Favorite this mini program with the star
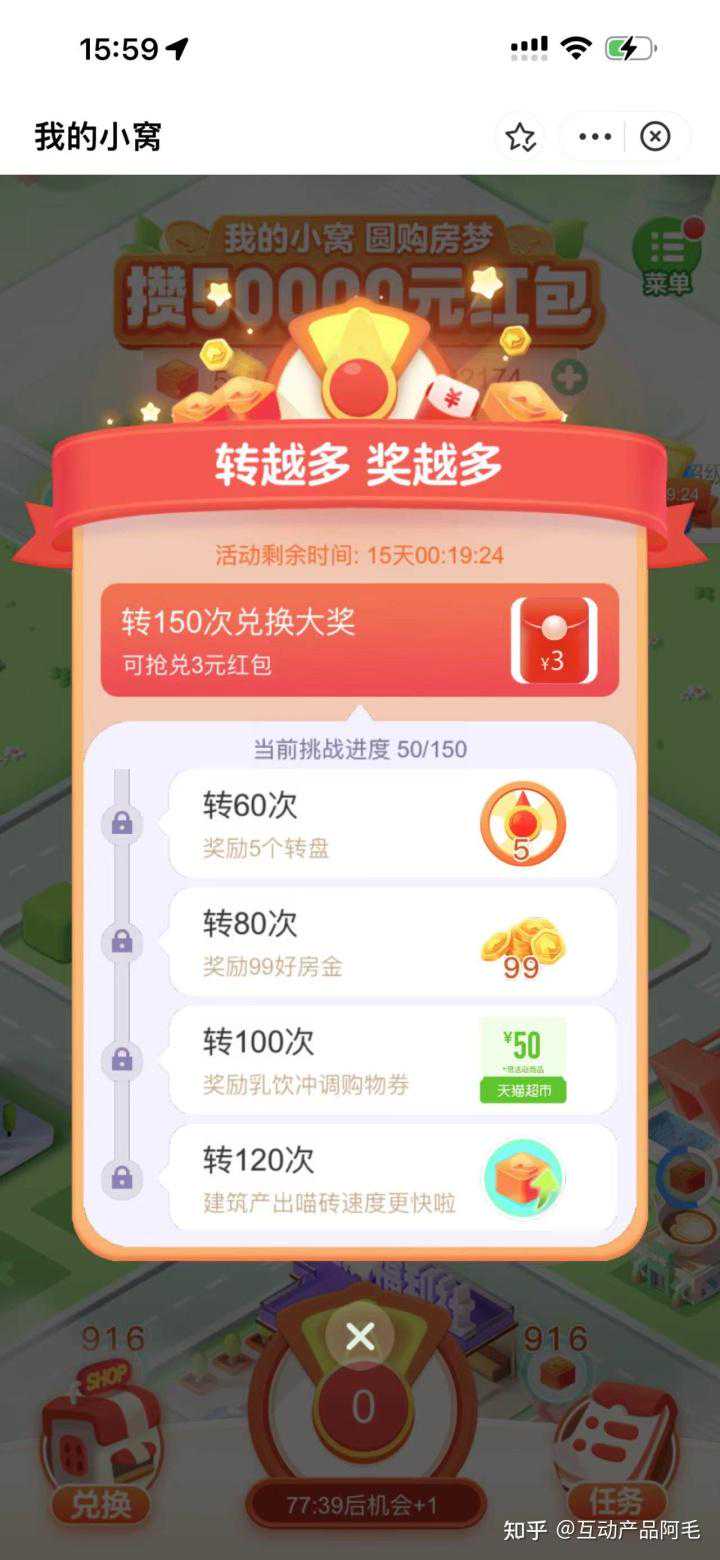720x1560 pixels. tap(520, 137)
